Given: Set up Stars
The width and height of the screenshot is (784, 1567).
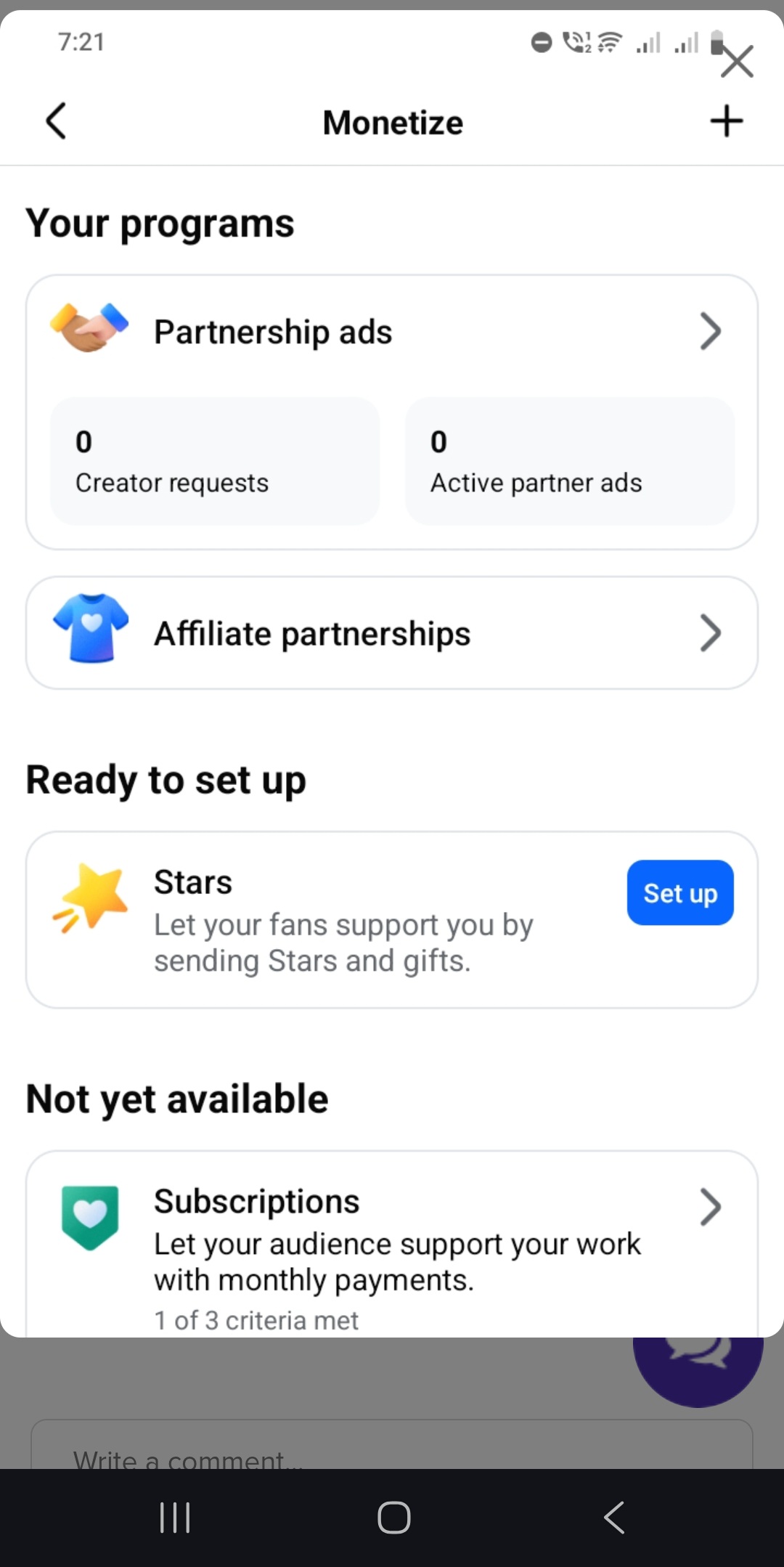Looking at the screenshot, I should (680, 893).
